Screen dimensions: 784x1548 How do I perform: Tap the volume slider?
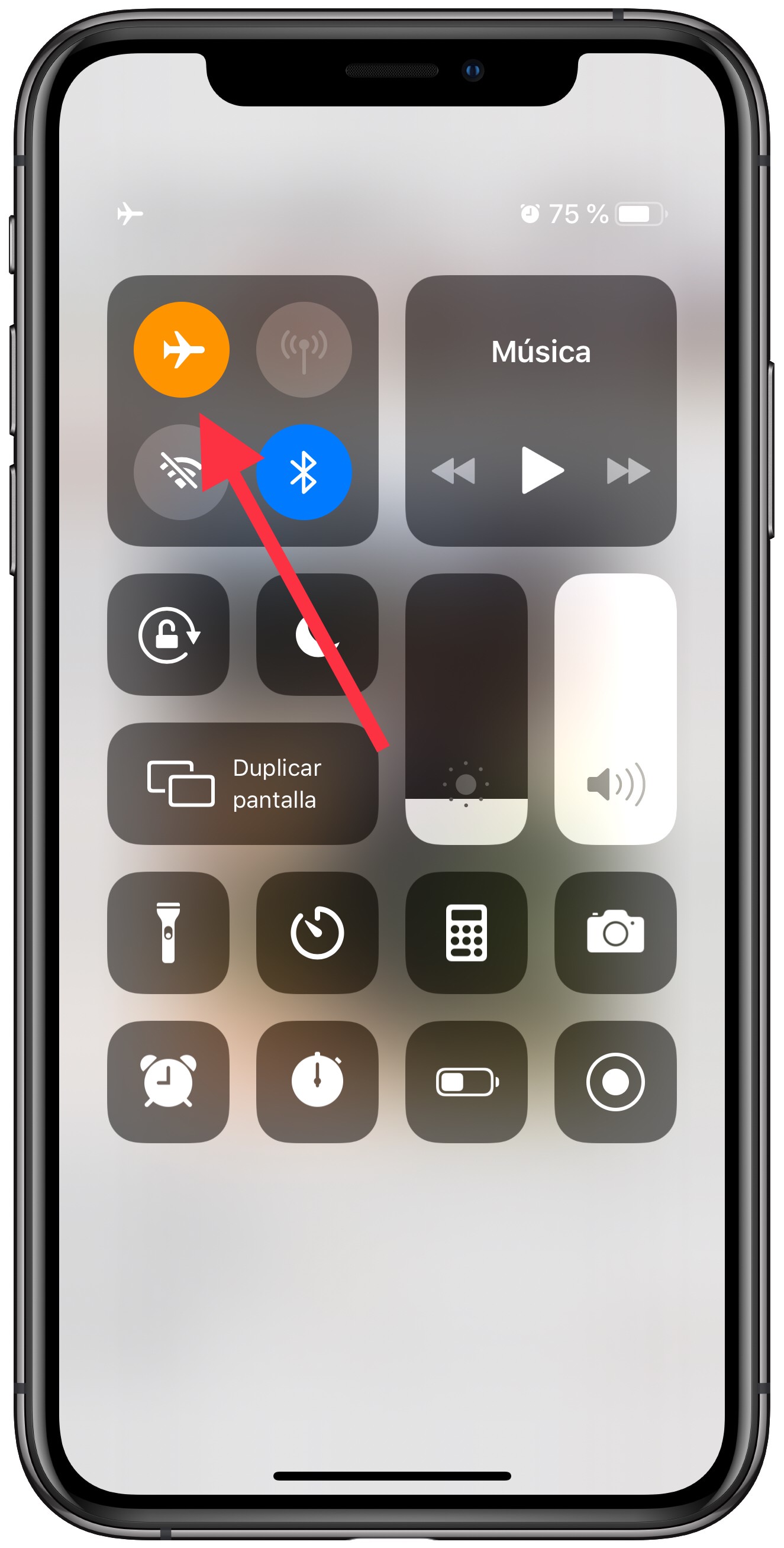(615, 709)
